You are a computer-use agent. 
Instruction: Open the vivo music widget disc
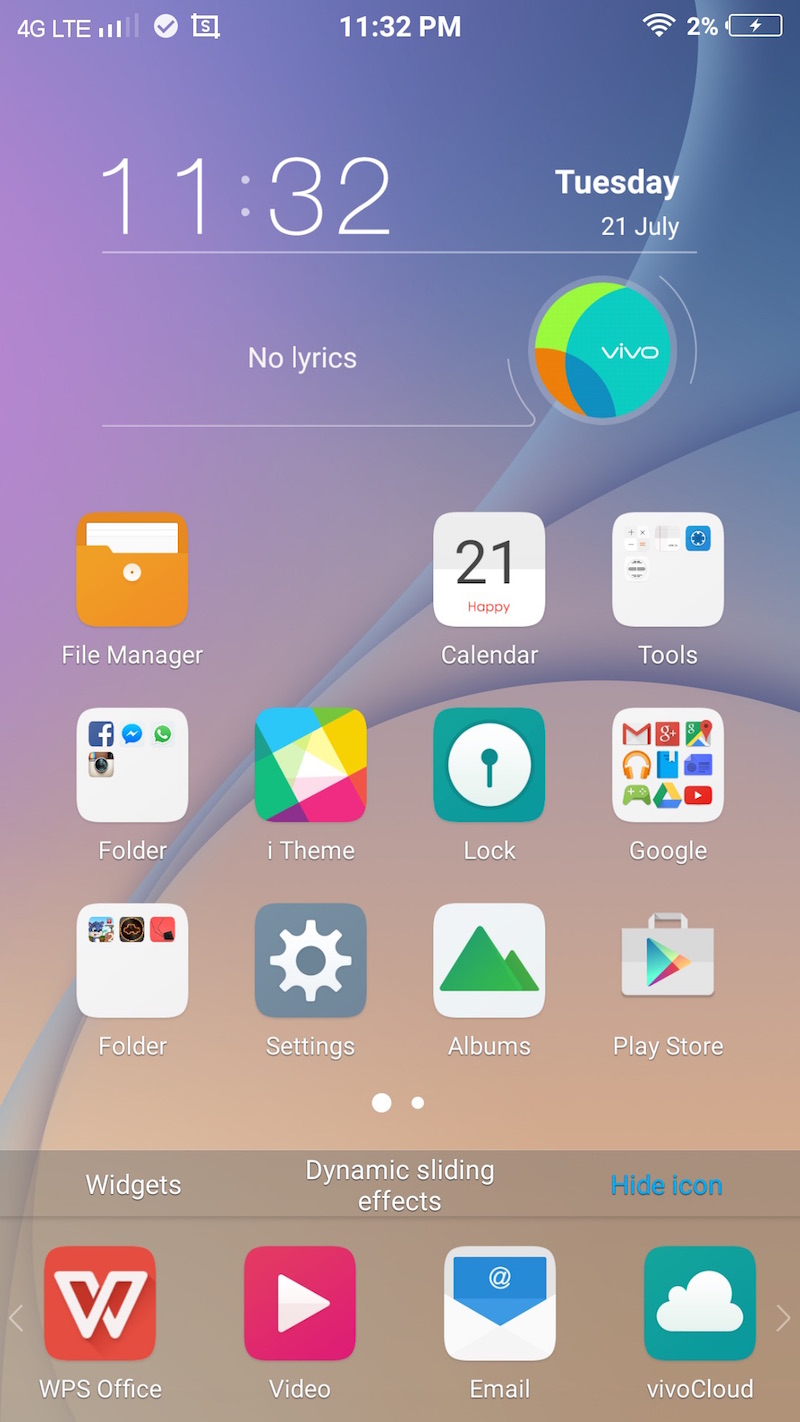(x=602, y=351)
